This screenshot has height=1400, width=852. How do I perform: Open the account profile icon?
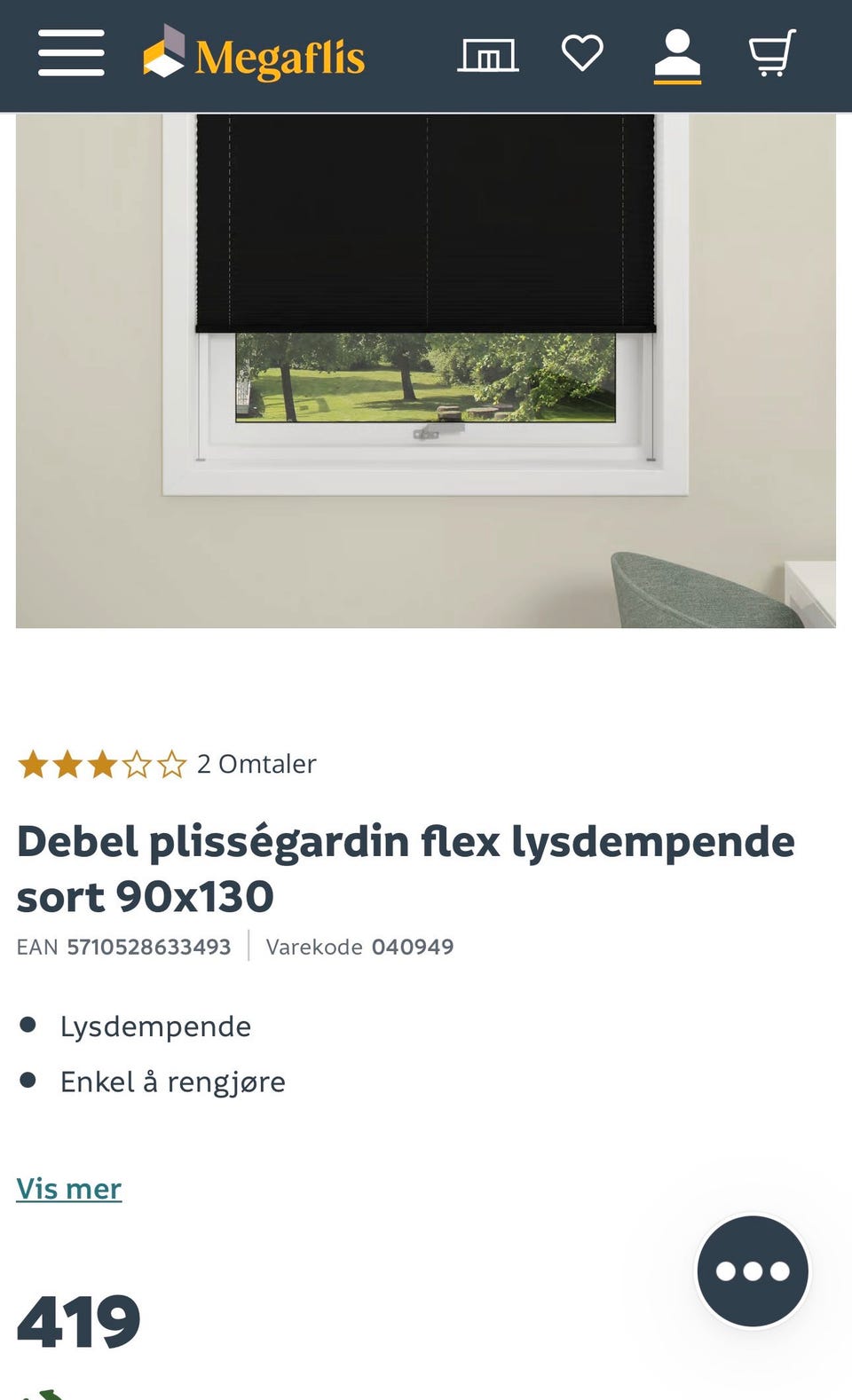[x=678, y=54]
